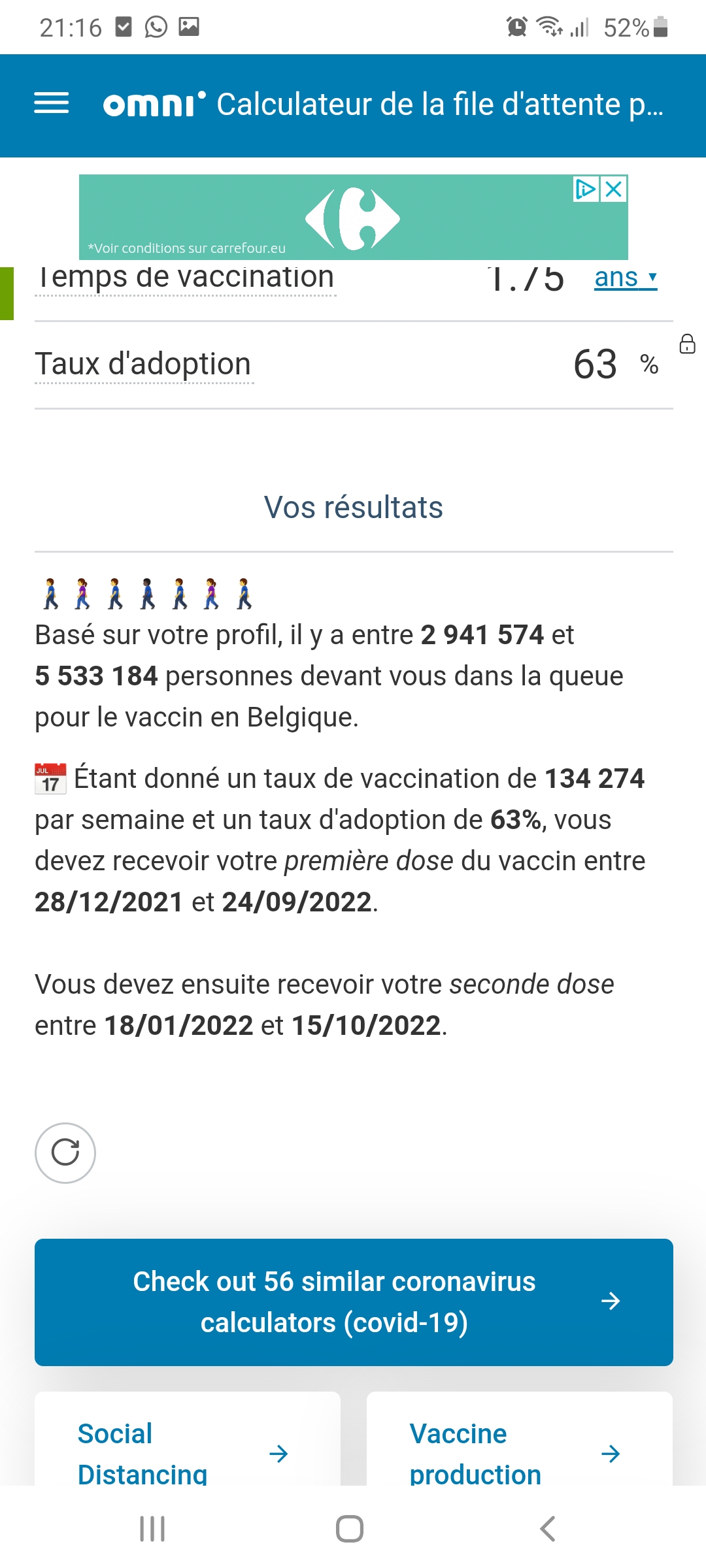Viewport: 706px width, 1568px height.
Task: Reset the calculator with the reload button
Action: pos(65,1153)
